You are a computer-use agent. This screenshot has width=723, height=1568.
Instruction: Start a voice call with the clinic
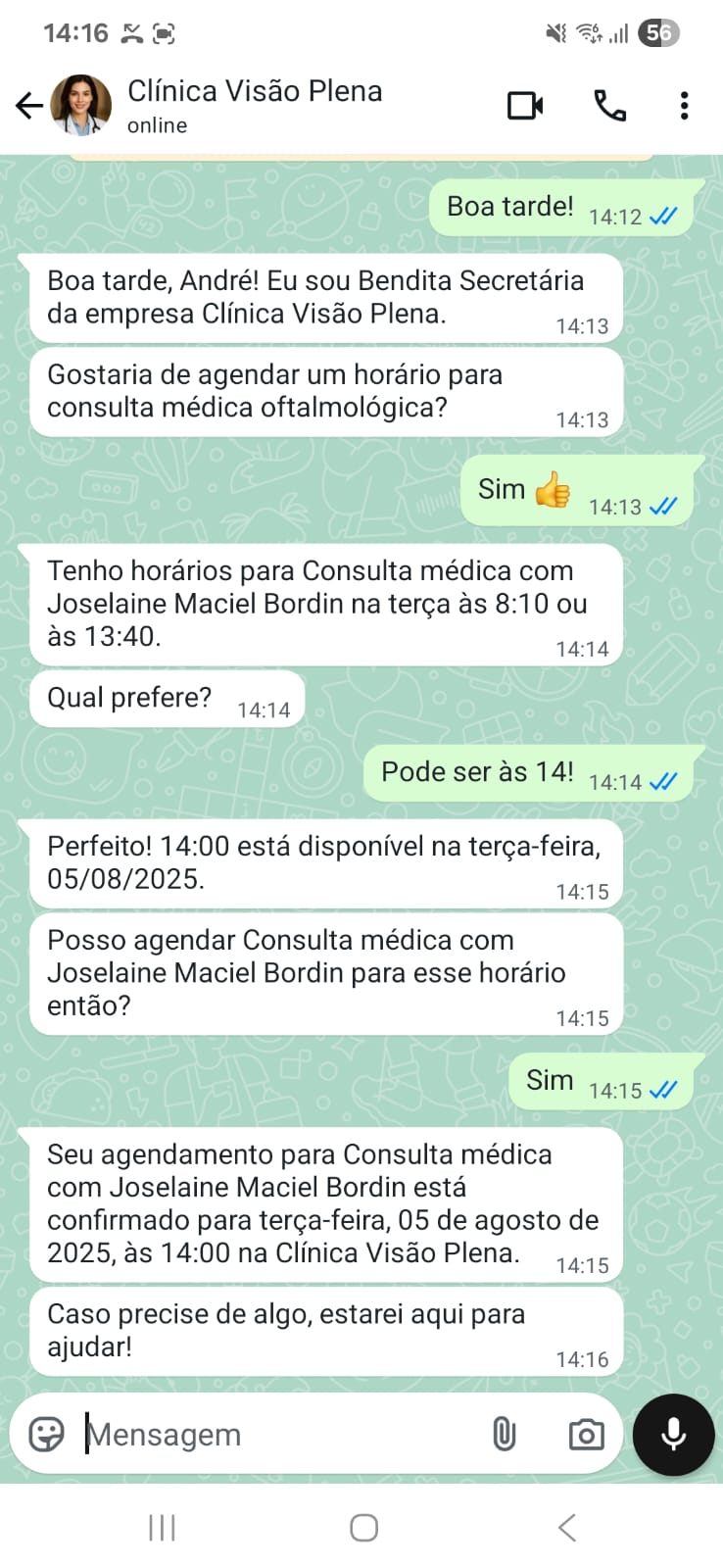(x=609, y=105)
